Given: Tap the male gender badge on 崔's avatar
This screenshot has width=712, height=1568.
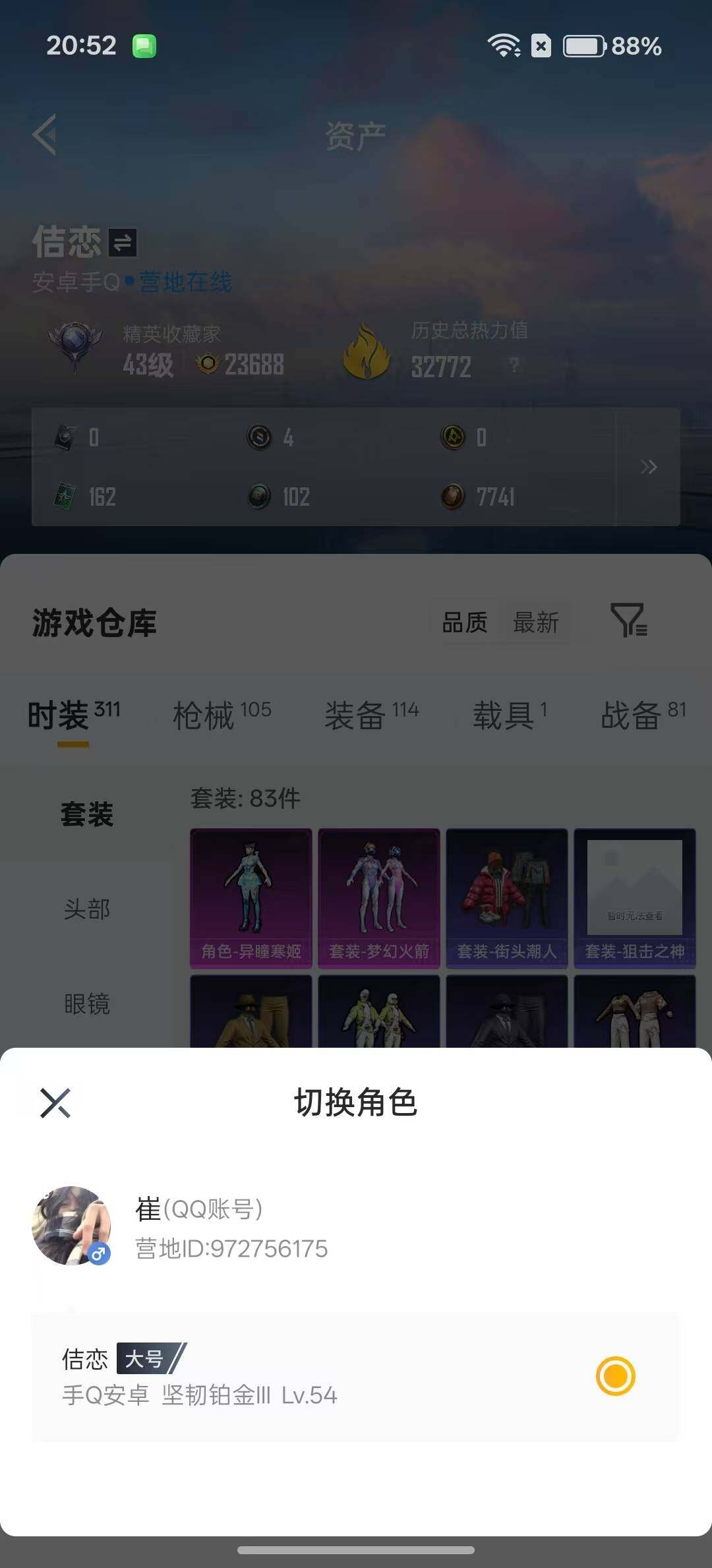Looking at the screenshot, I should 98,1255.
